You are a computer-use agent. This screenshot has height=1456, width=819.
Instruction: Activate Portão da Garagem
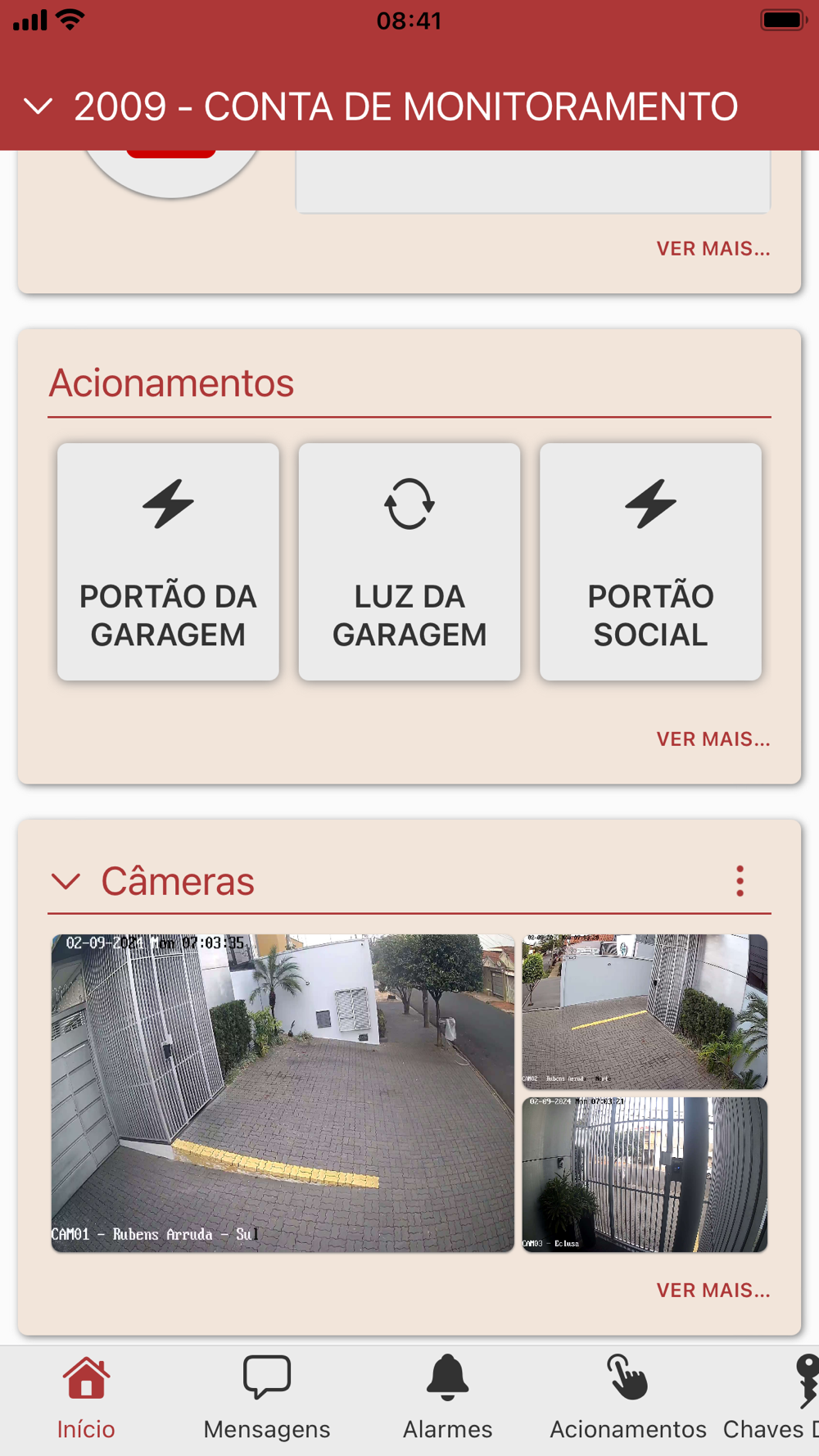[168, 562]
